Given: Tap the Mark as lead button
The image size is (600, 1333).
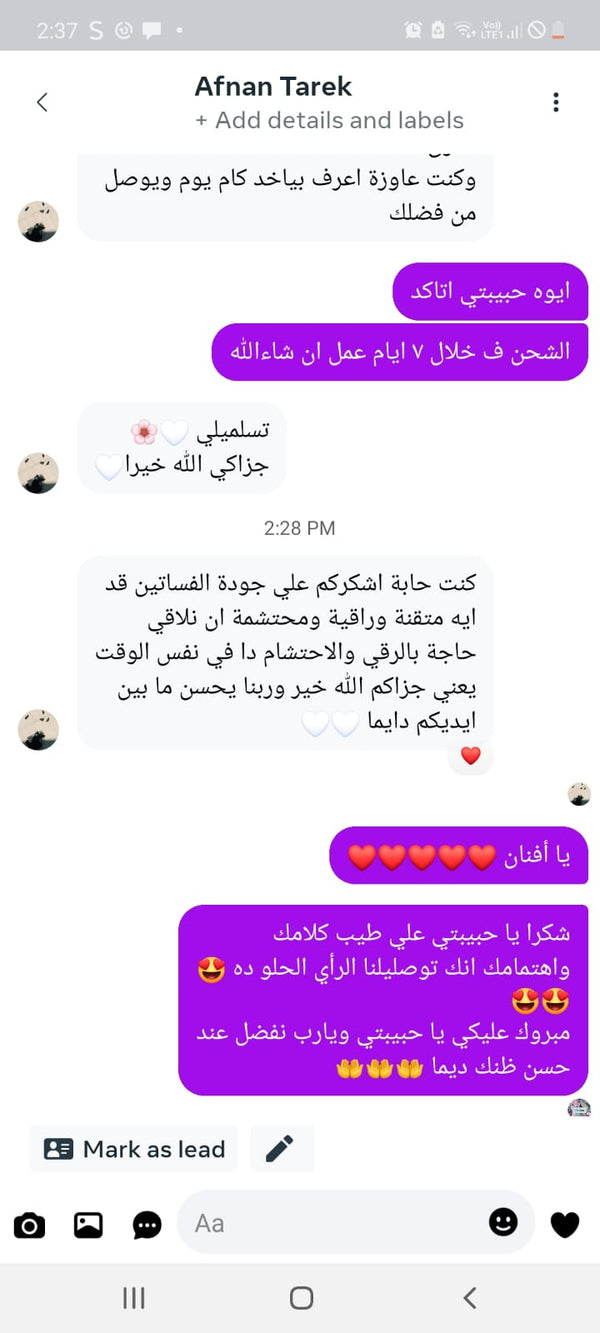Looking at the screenshot, I should click(x=134, y=1149).
